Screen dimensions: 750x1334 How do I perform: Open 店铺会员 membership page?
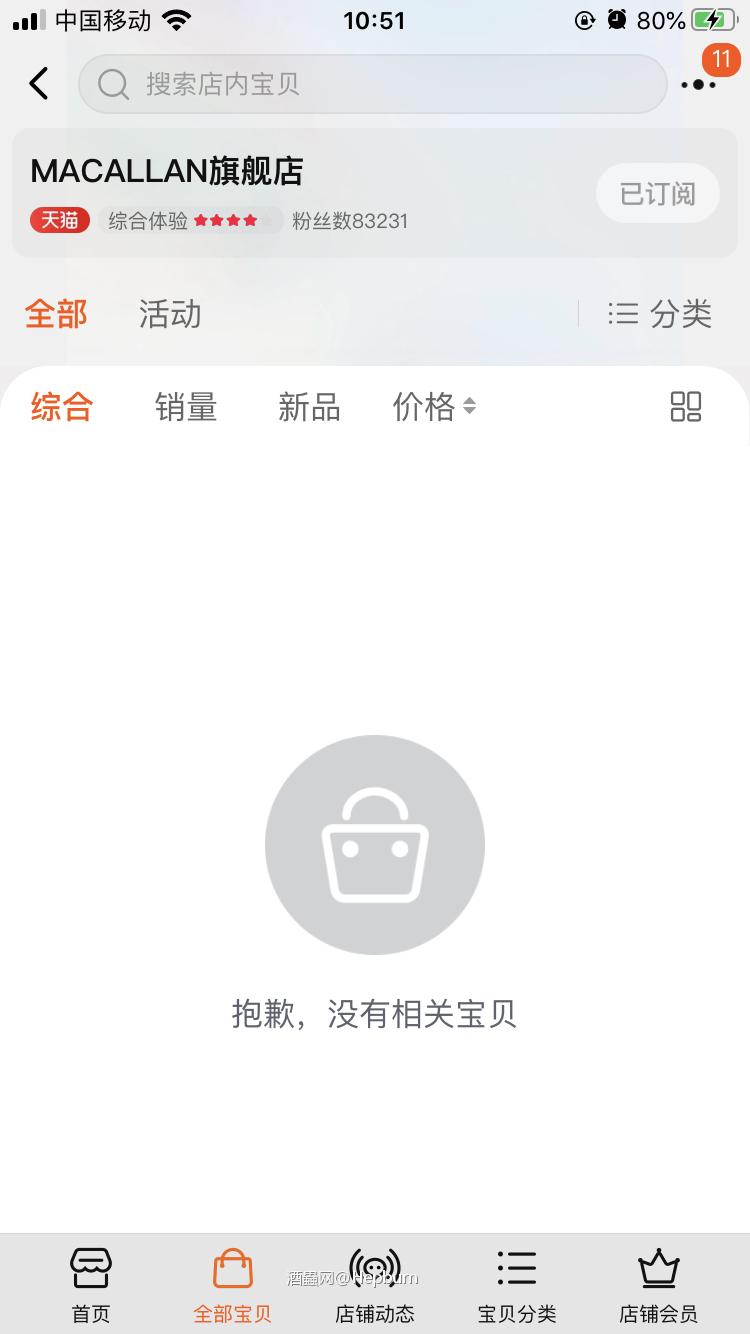pos(658,1283)
